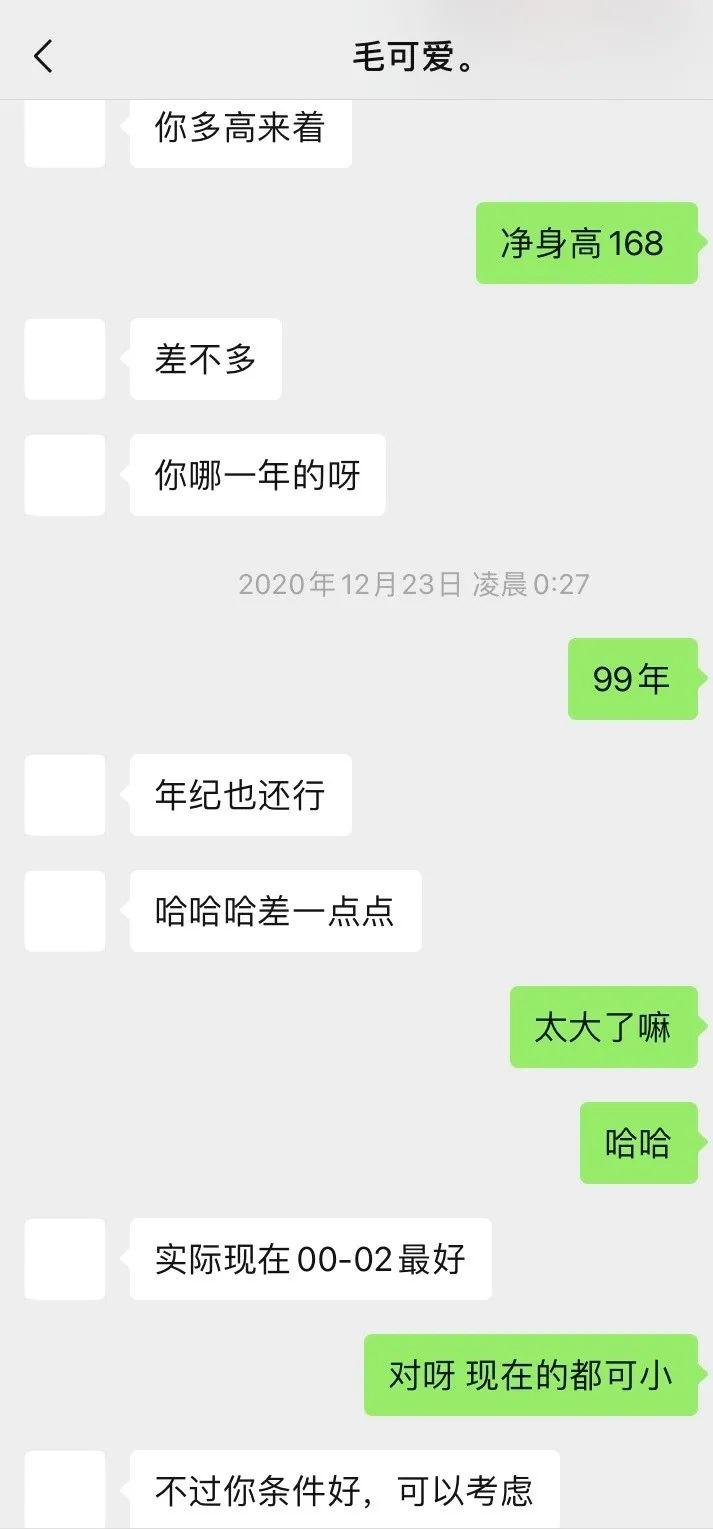The image size is (713, 1529).
Task: Open sender's avatar beside '实际现在00-02最好'
Action: tap(65, 1259)
